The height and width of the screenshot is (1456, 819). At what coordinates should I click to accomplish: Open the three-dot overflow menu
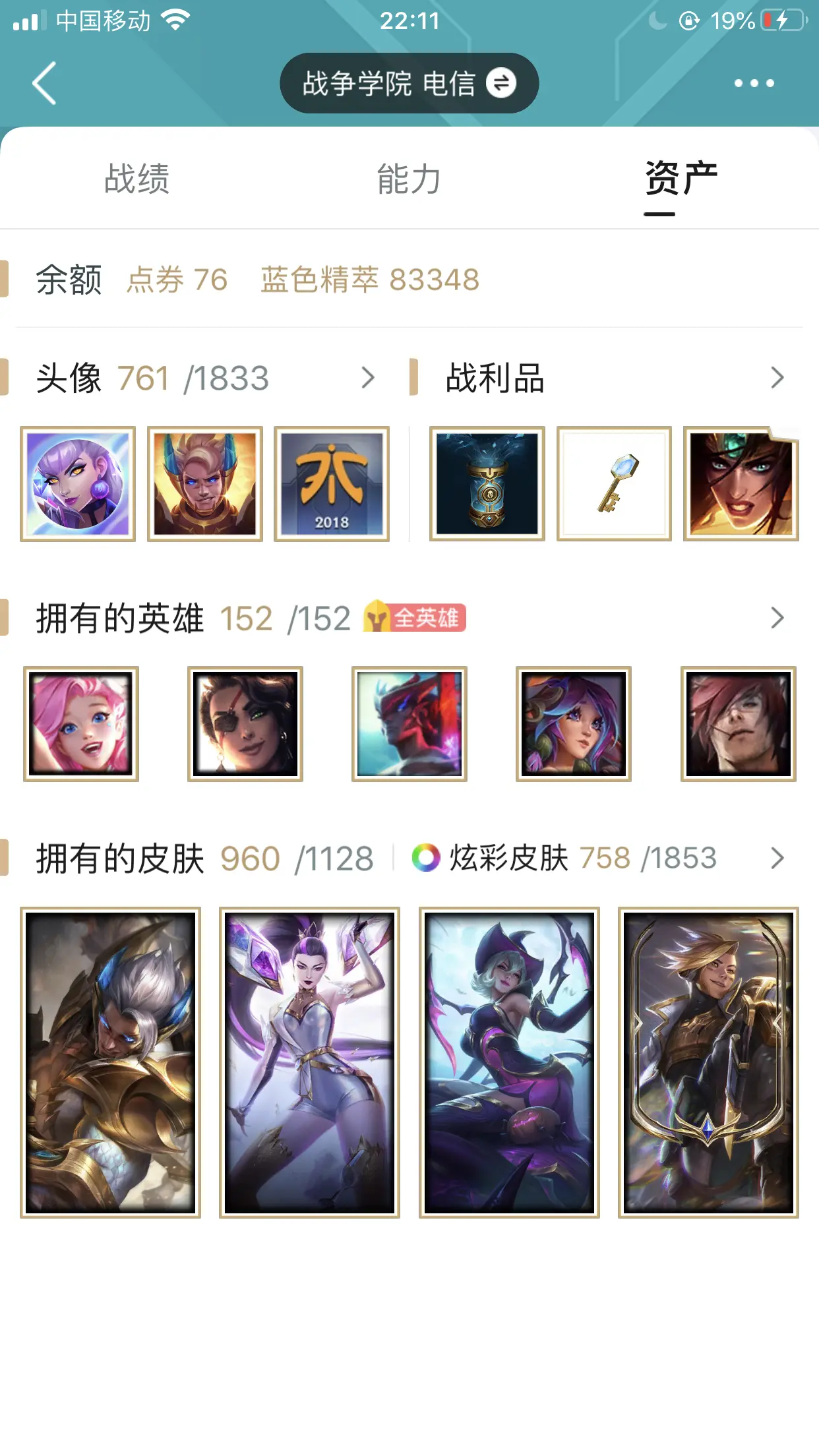754,83
